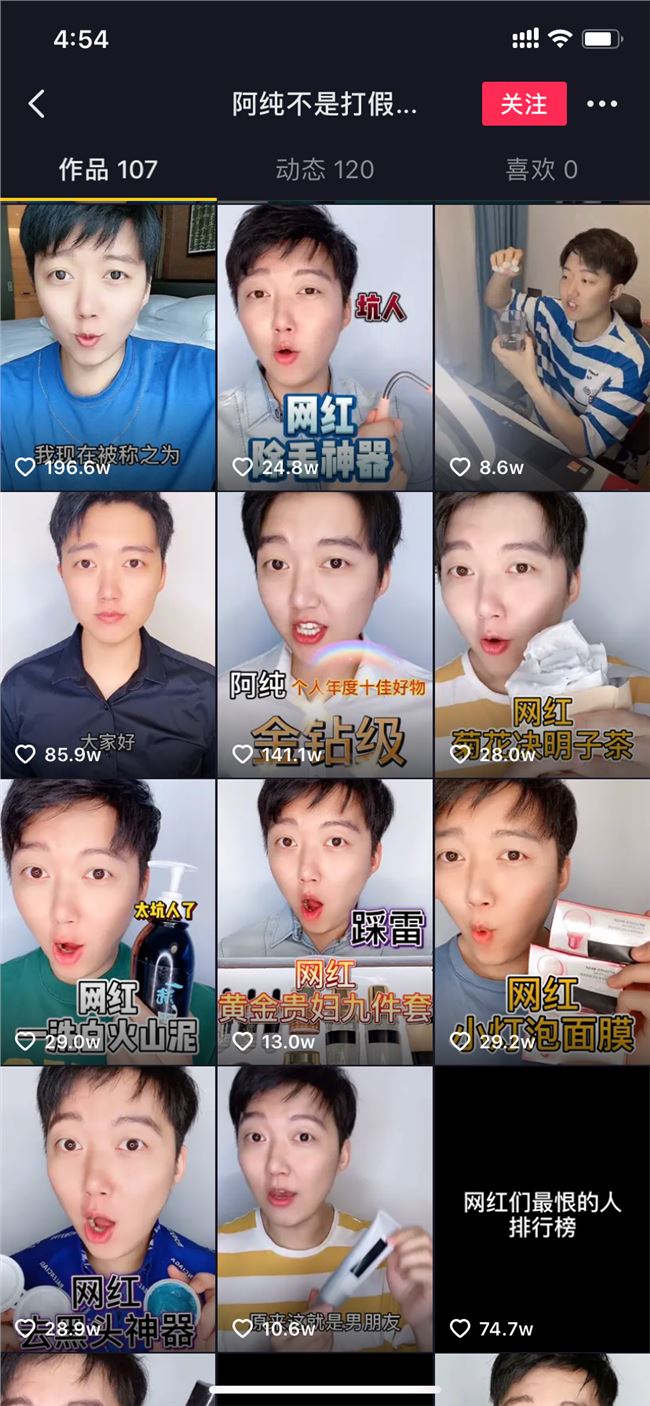The image size is (650, 1406).
Task: Switch to the 动态 120 tab
Action: point(325,170)
